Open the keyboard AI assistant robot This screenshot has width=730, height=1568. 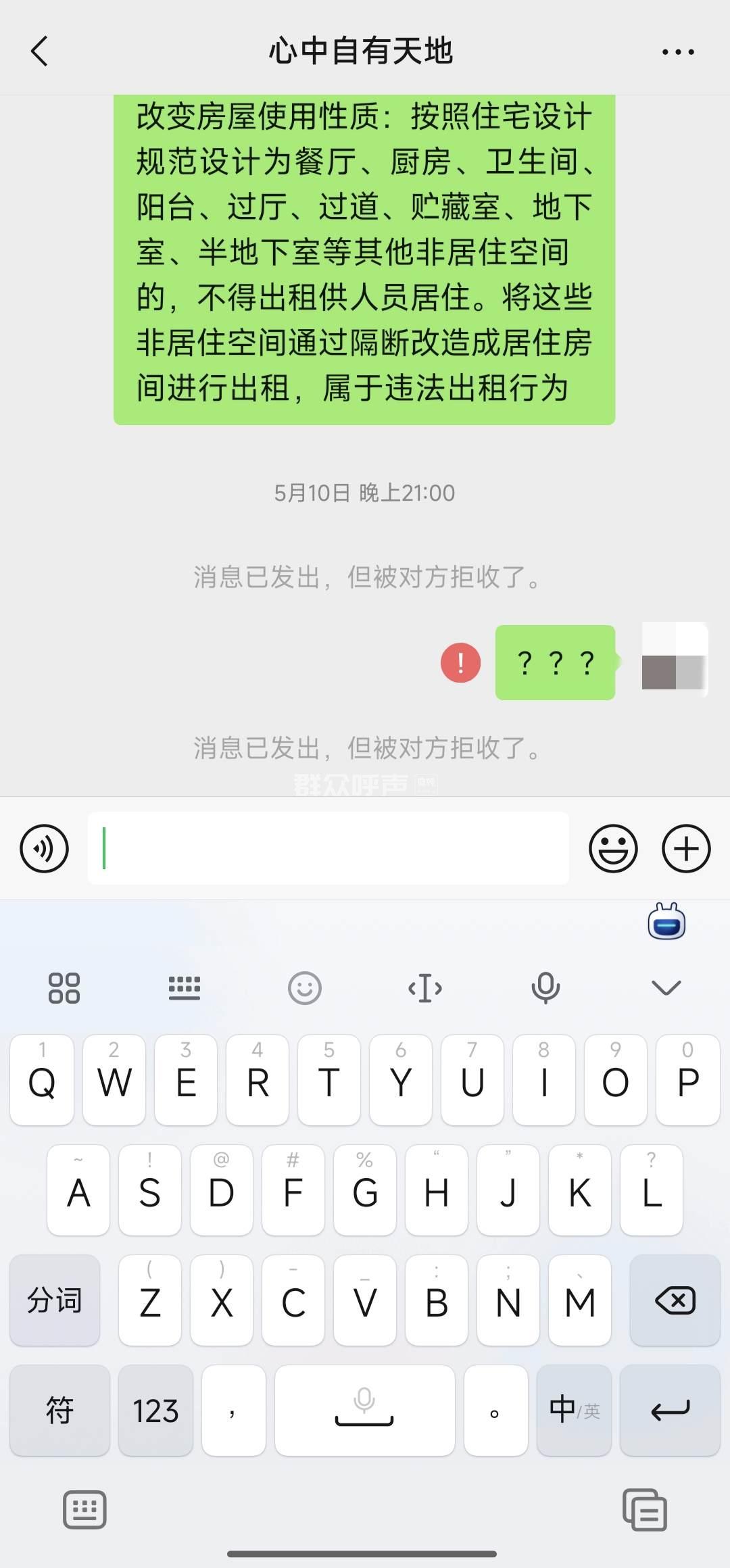pyautogui.click(x=666, y=923)
